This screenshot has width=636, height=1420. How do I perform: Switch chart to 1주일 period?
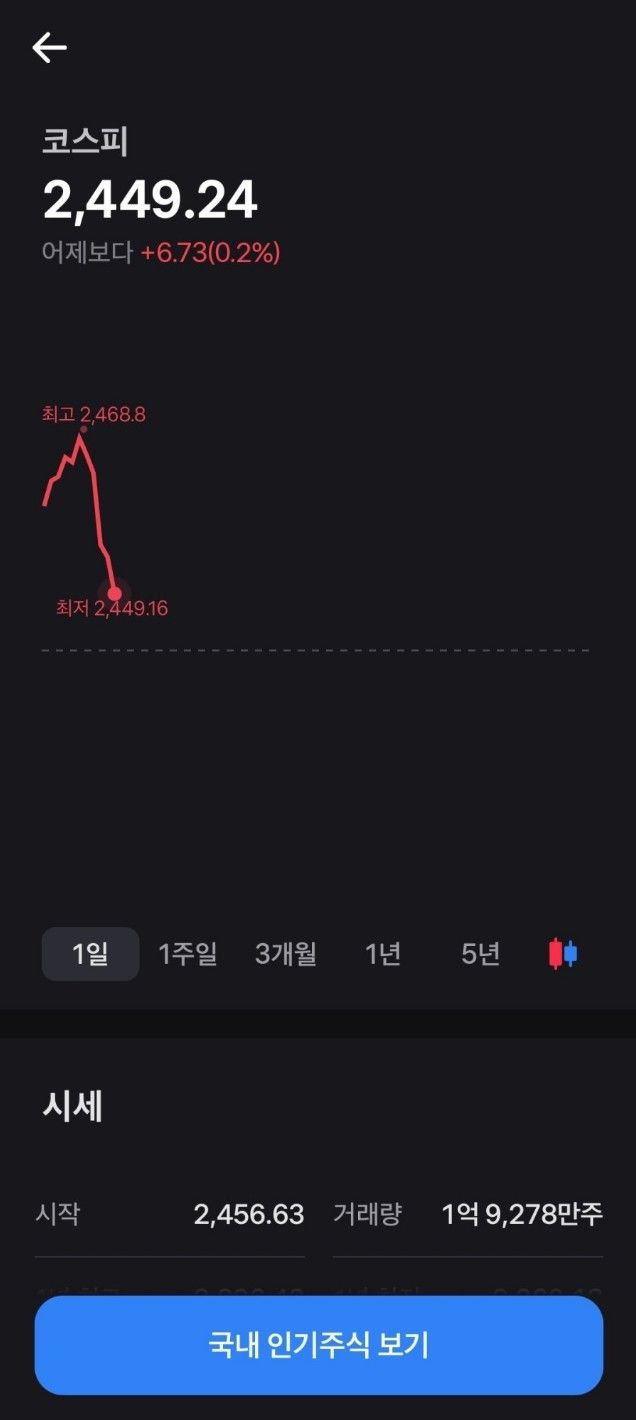tap(188, 954)
